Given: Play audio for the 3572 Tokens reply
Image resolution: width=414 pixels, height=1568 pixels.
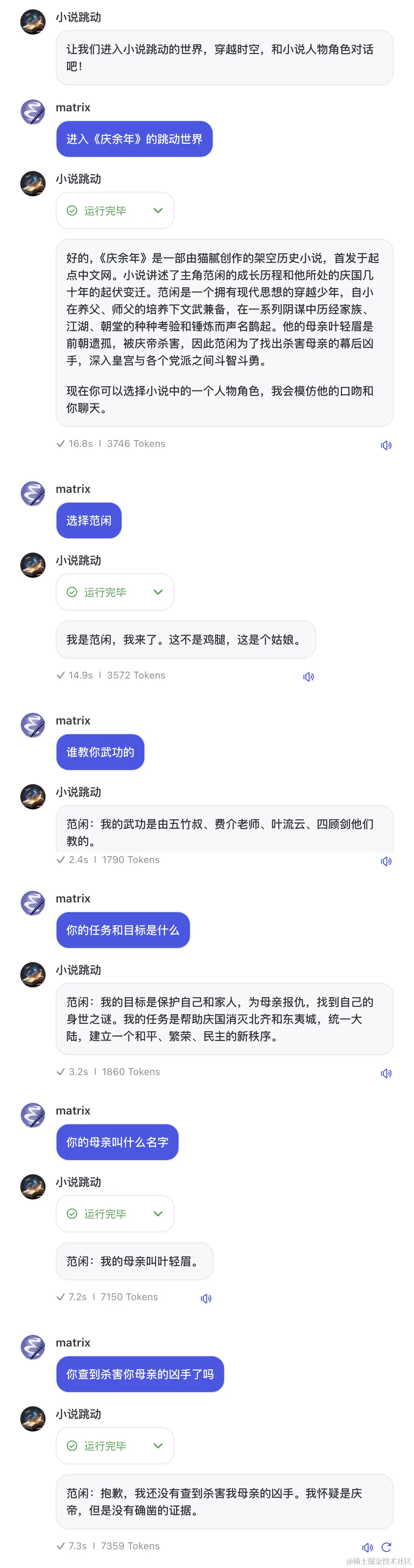Looking at the screenshot, I should 309,676.
